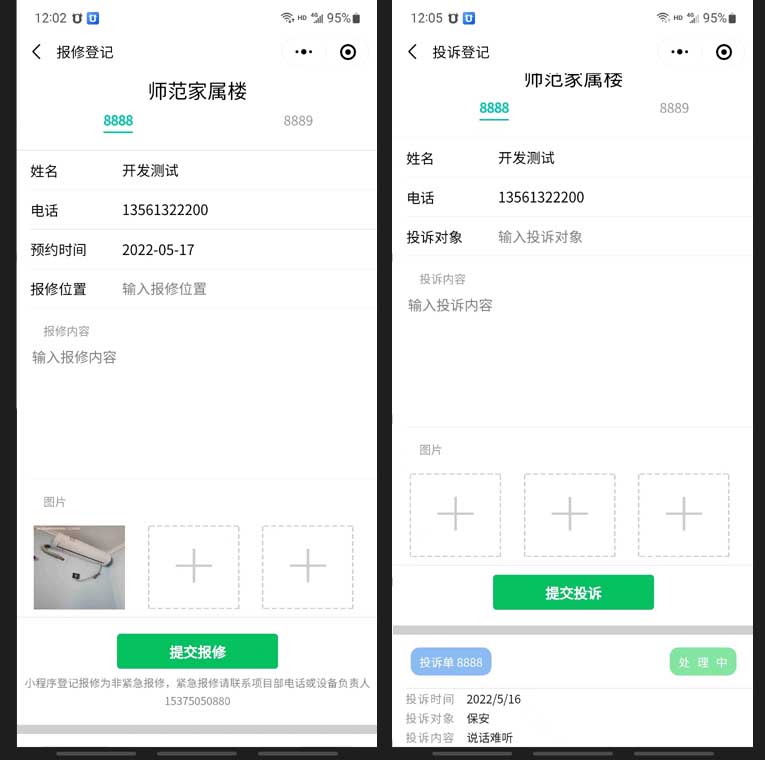
Task: Go back from the 报修登记 page
Action: (x=37, y=52)
